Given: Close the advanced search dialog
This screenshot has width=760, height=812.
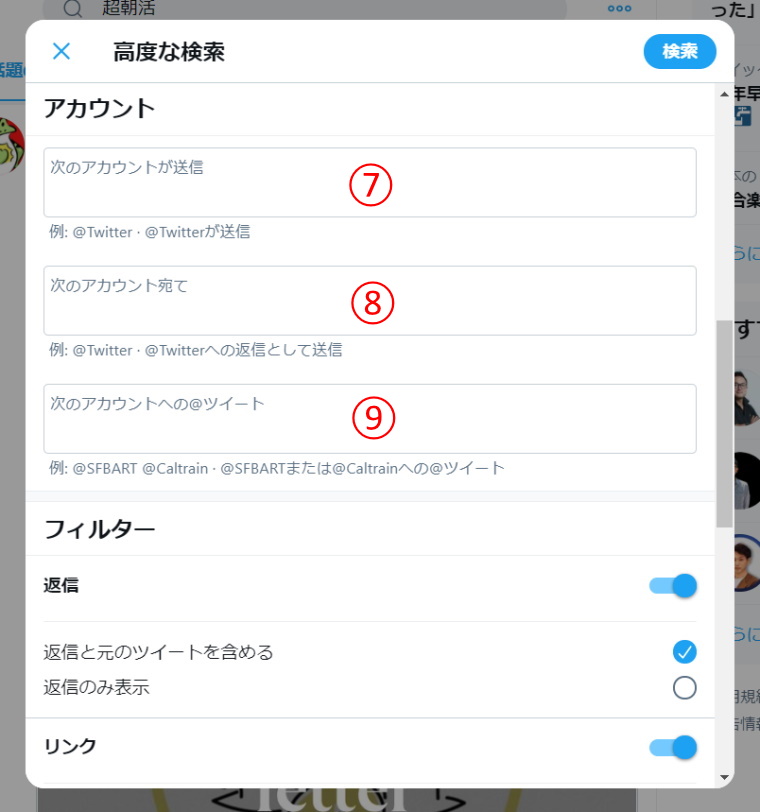Looking at the screenshot, I should (61, 51).
